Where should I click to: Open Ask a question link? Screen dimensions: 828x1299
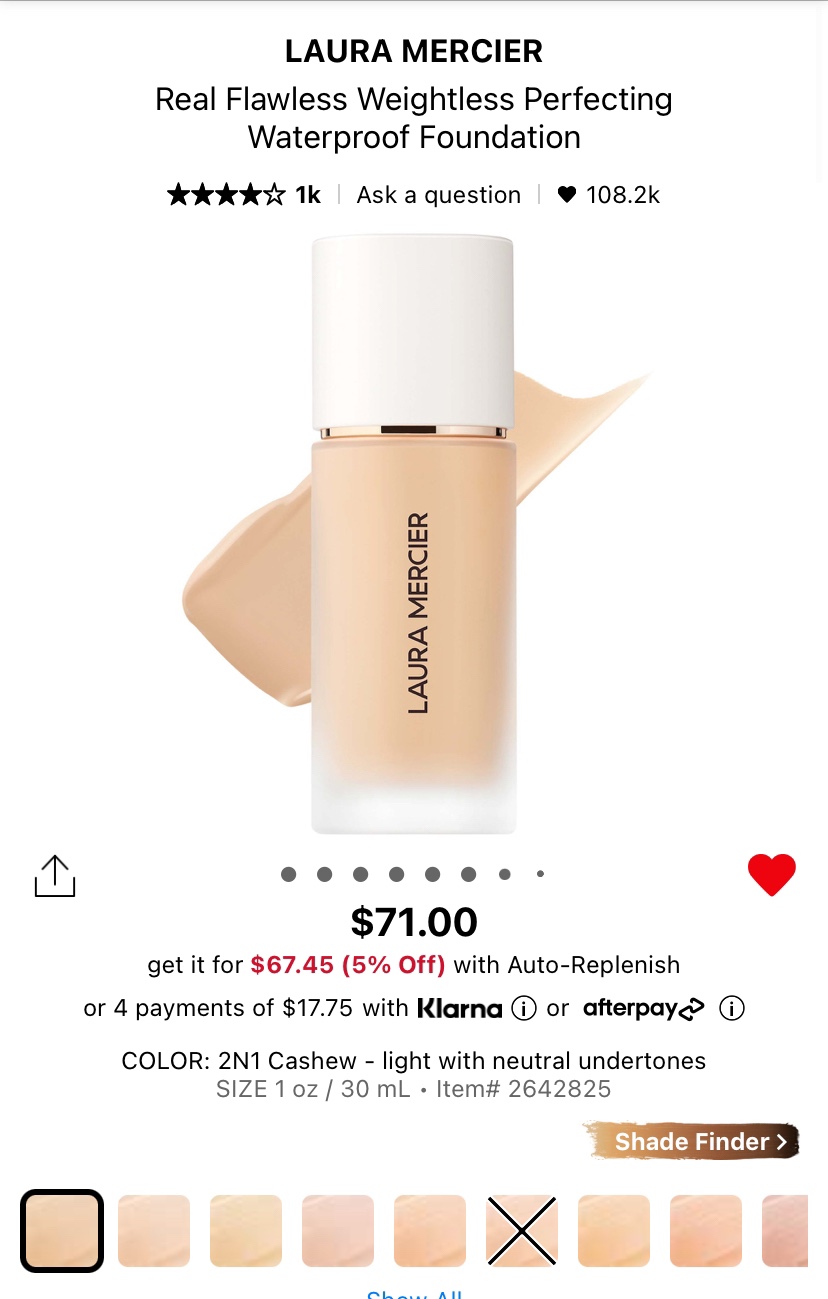[438, 195]
